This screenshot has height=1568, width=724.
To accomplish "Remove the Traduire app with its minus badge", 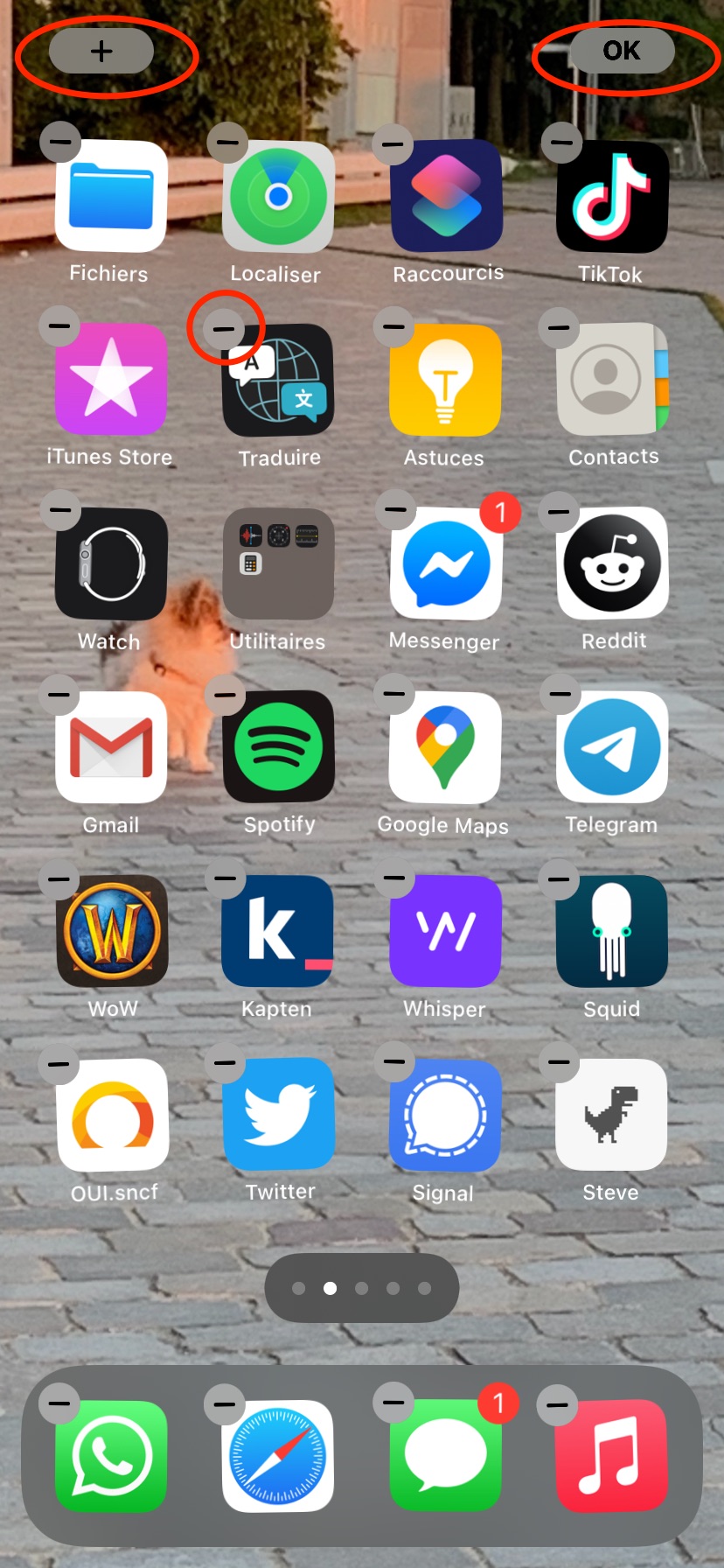I will click(x=225, y=328).
